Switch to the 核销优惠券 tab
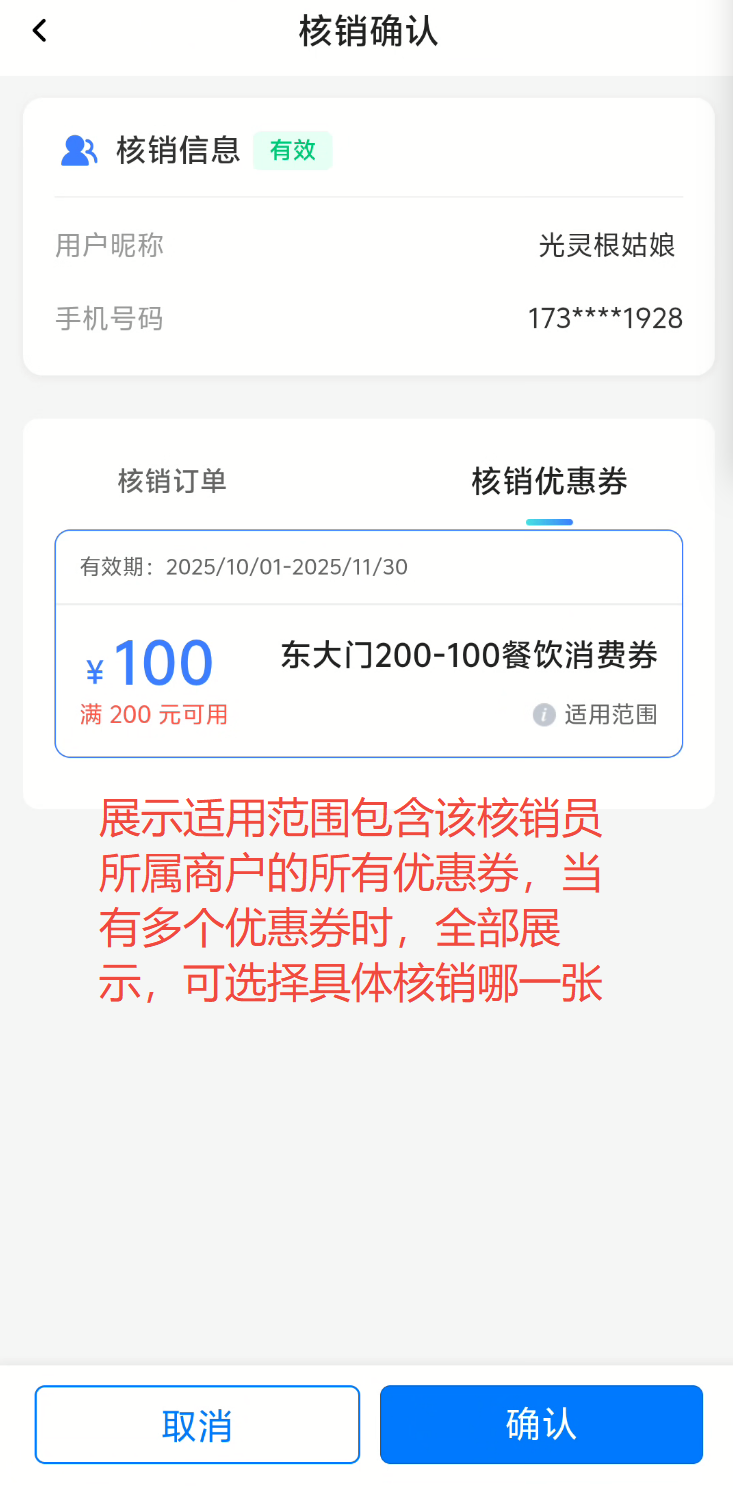This screenshot has width=733, height=1490. [x=549, y=482]
